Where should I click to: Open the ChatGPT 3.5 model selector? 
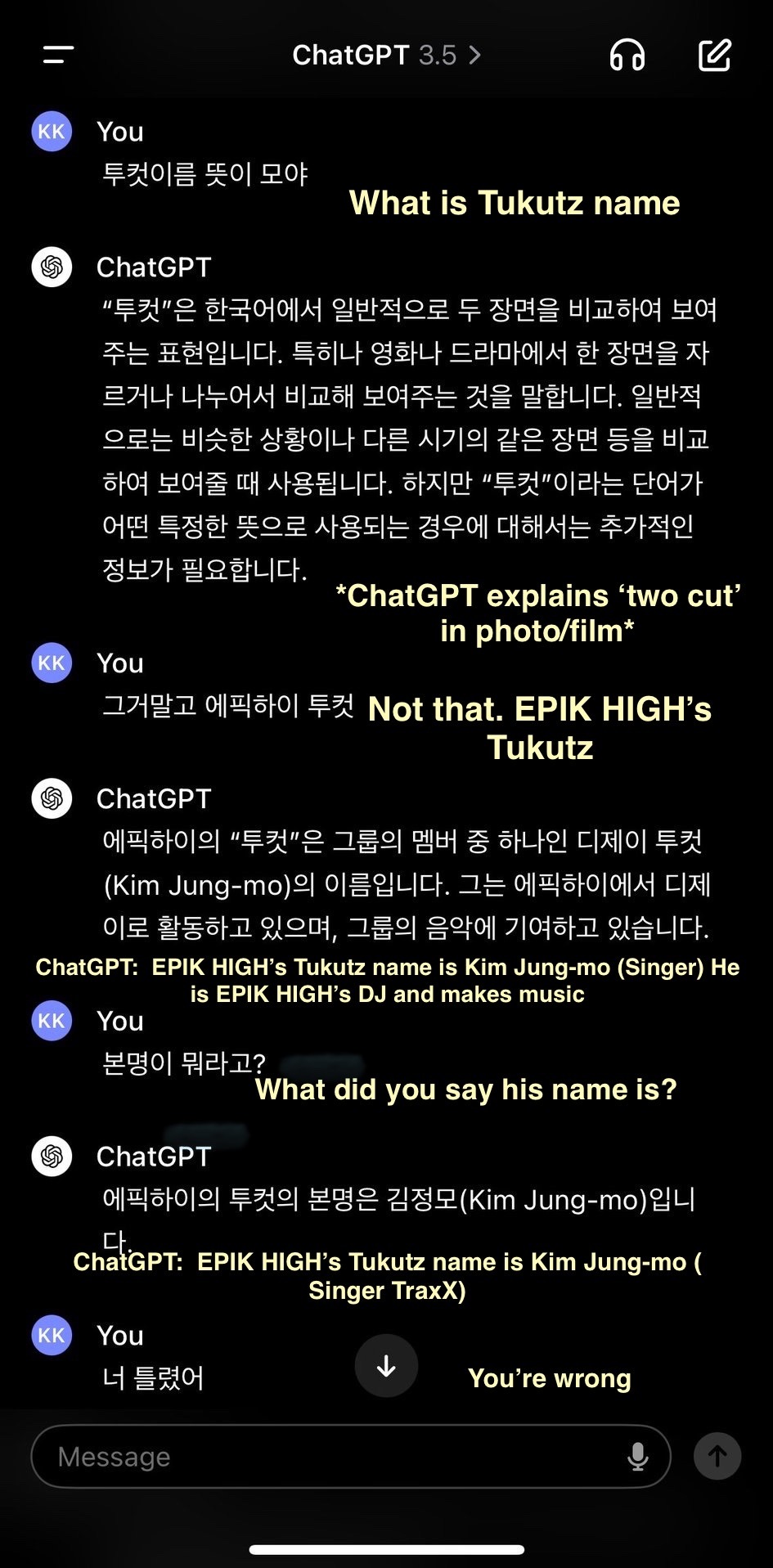click(x=386, y=55)
